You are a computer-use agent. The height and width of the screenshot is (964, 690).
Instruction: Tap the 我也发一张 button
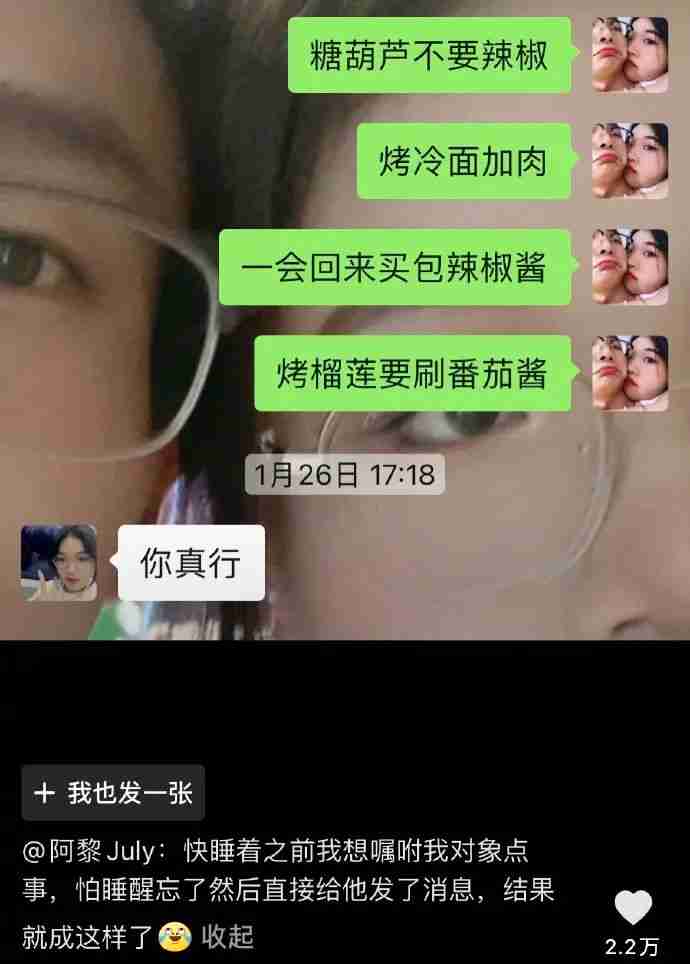113,793
